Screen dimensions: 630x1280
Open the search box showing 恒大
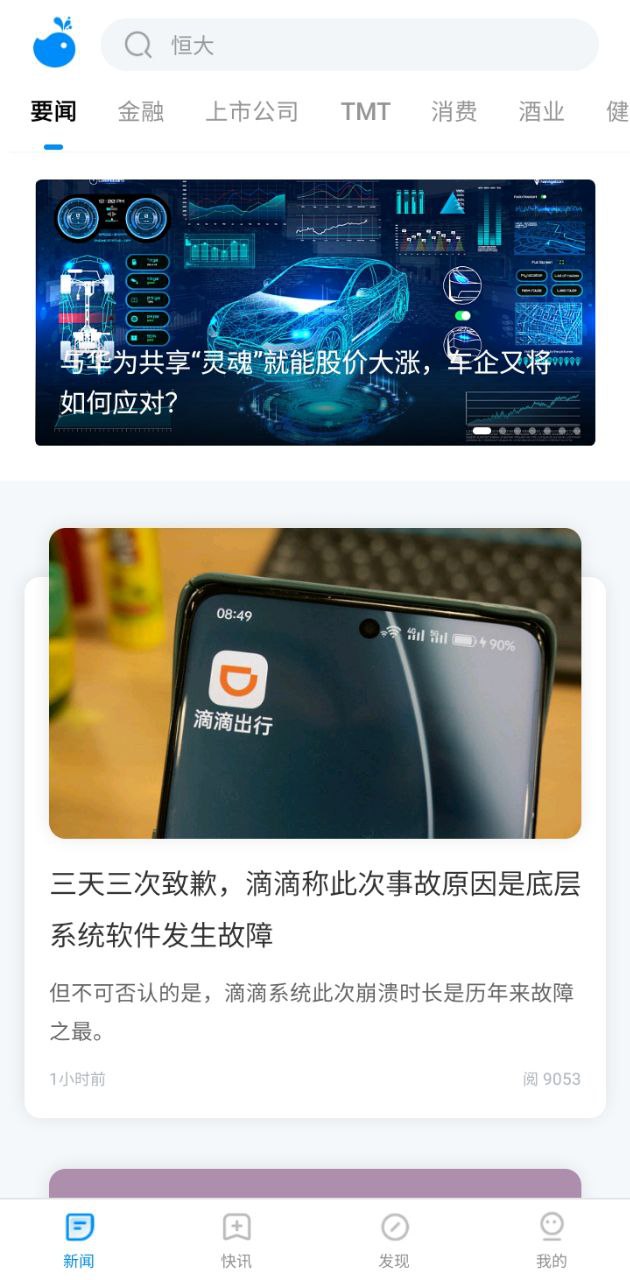tap(350, 45)
